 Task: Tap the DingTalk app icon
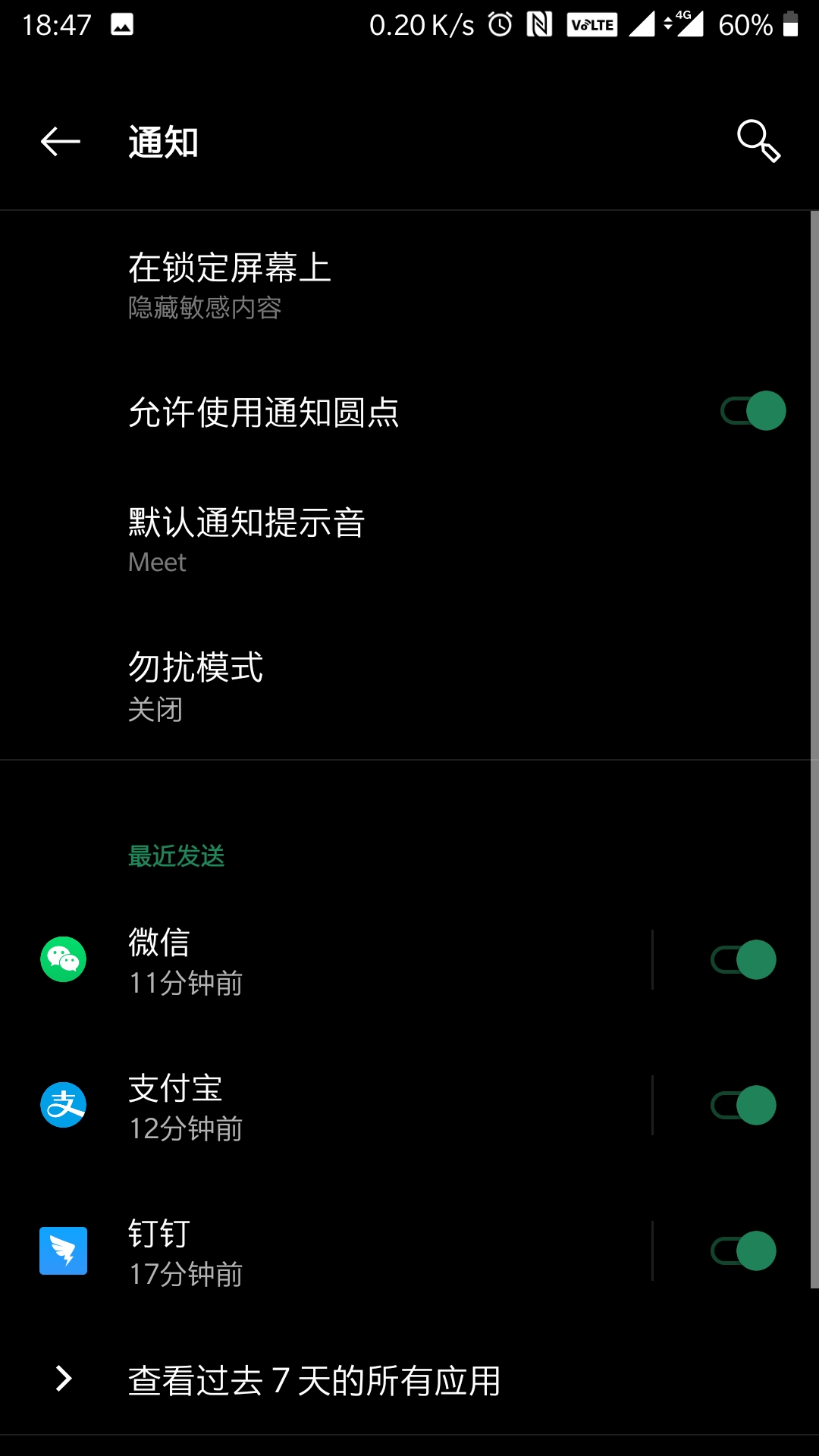tap(61, 1250)
